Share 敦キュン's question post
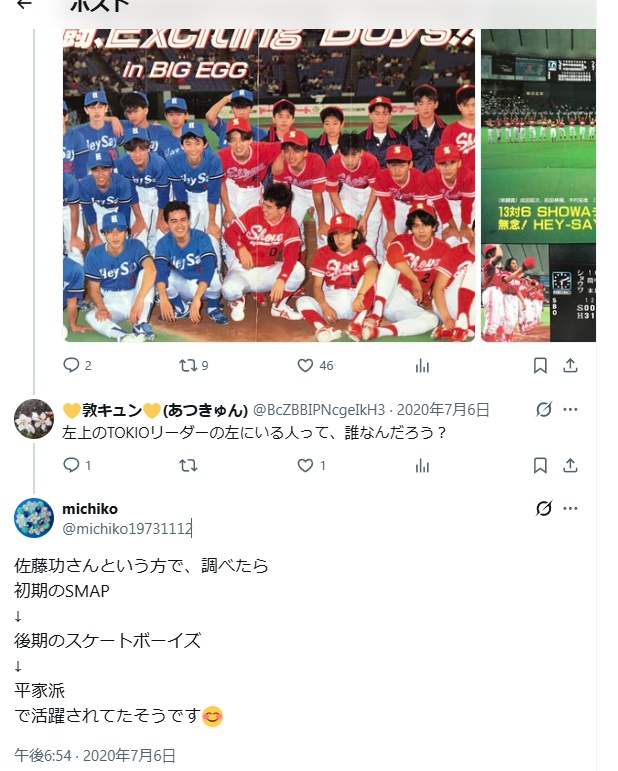 point(570,465)
